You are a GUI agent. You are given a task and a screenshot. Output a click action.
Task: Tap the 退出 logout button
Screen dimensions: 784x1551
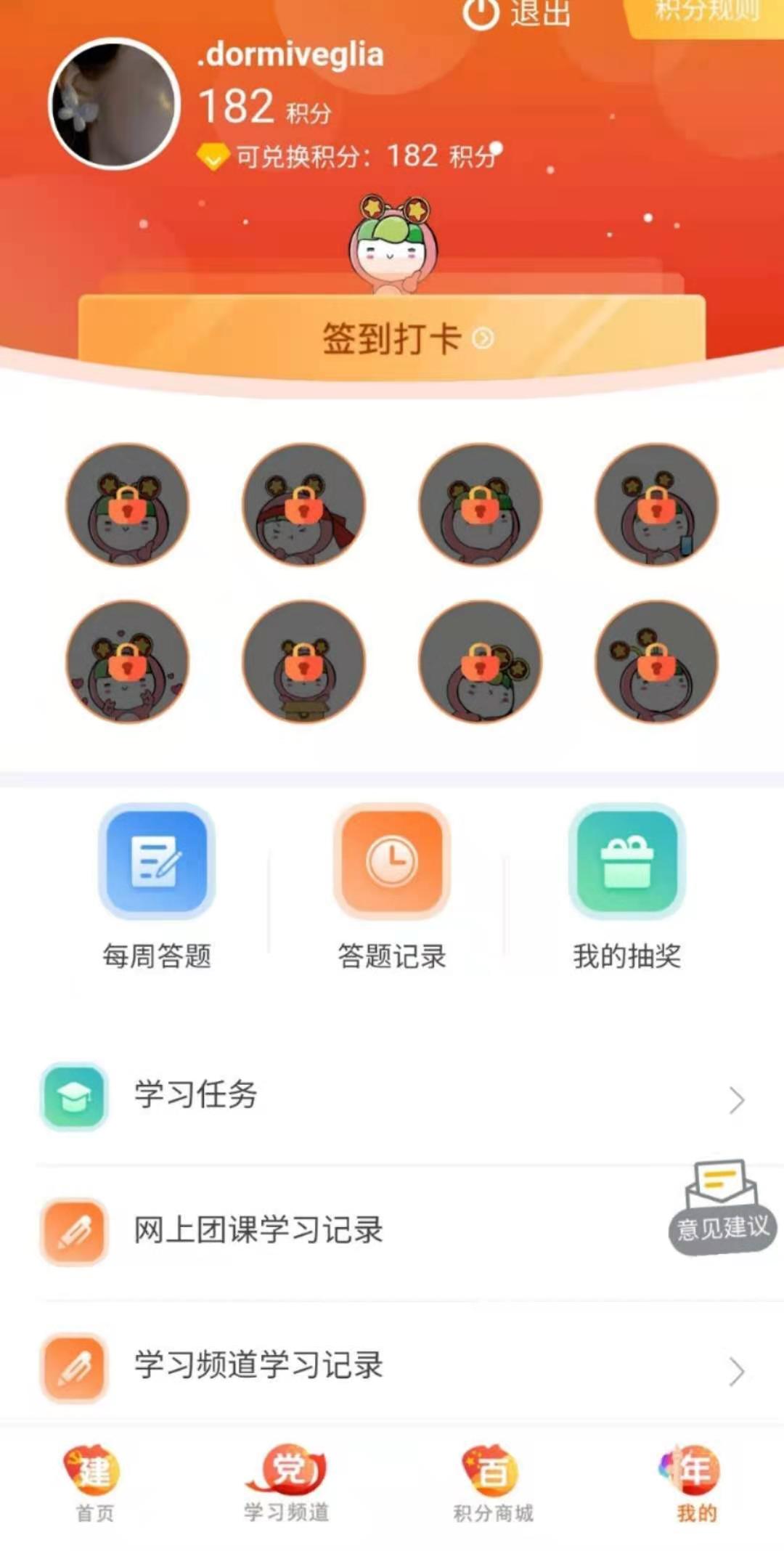tap(518, 14)
